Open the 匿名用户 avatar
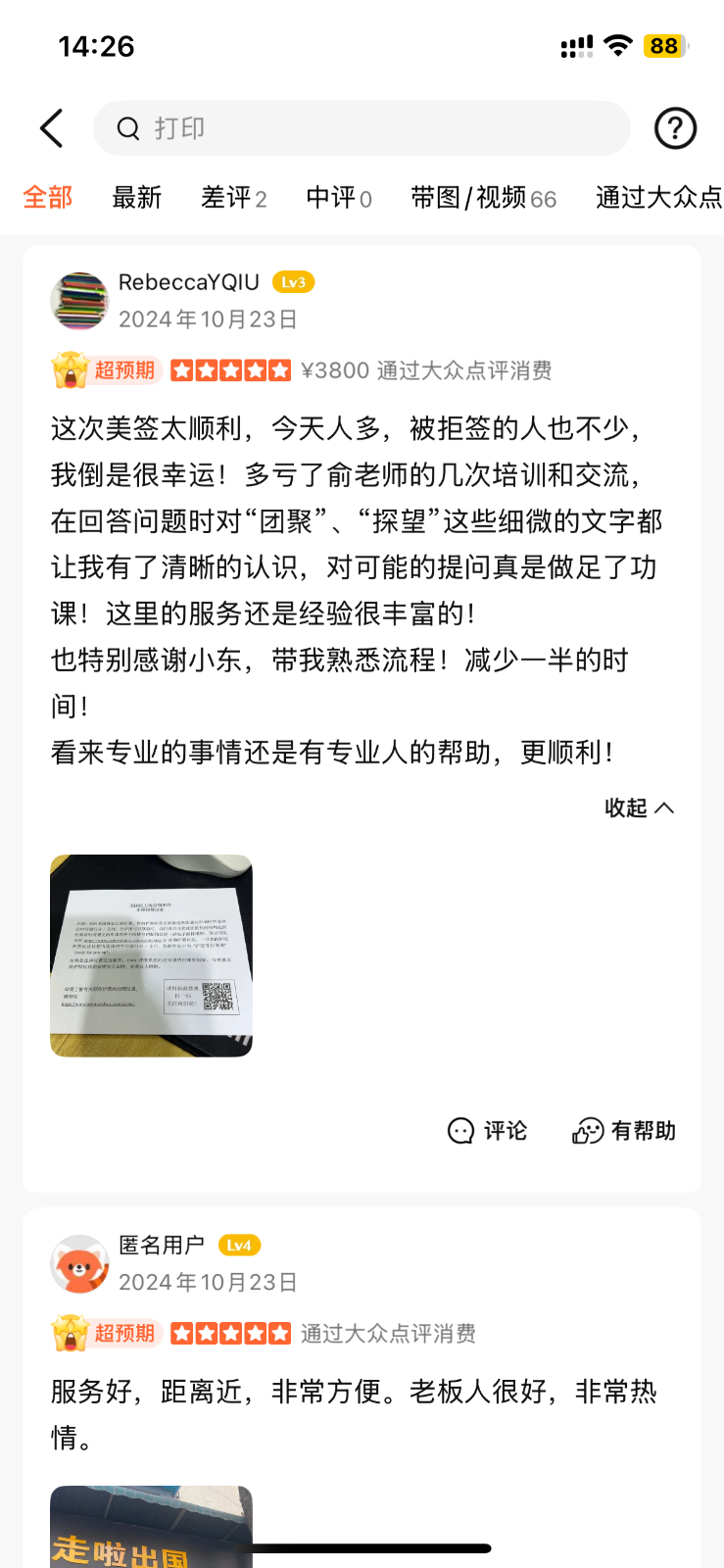Screen dimensions: 724x1568 pos(79,1264)
